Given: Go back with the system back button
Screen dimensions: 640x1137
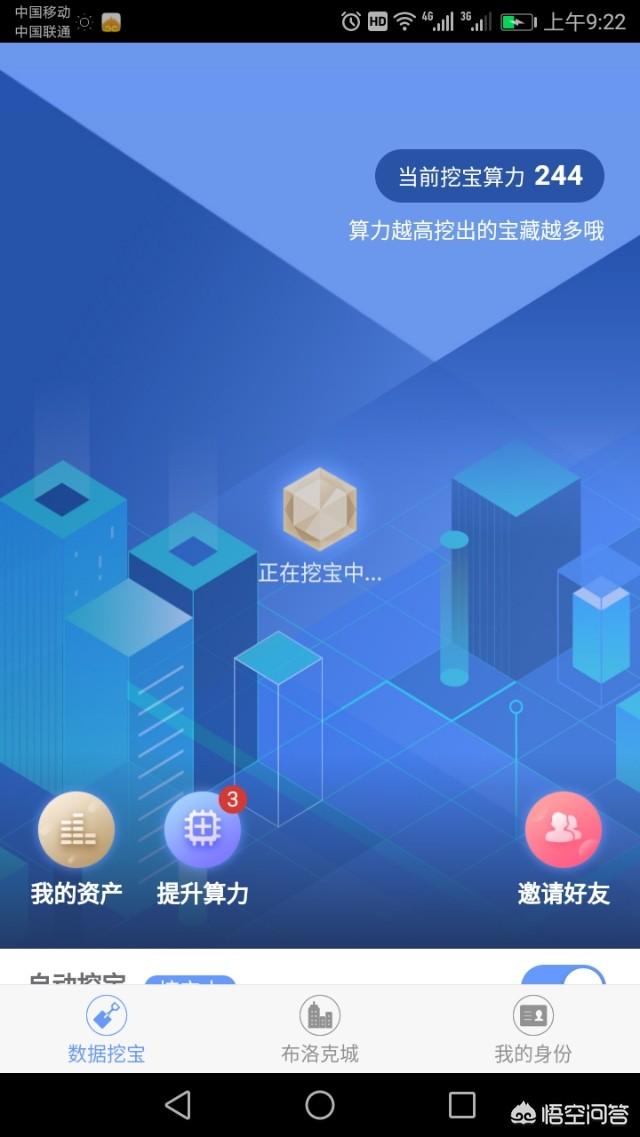Looking at the screenshot, I should (x=178, y=1104).
